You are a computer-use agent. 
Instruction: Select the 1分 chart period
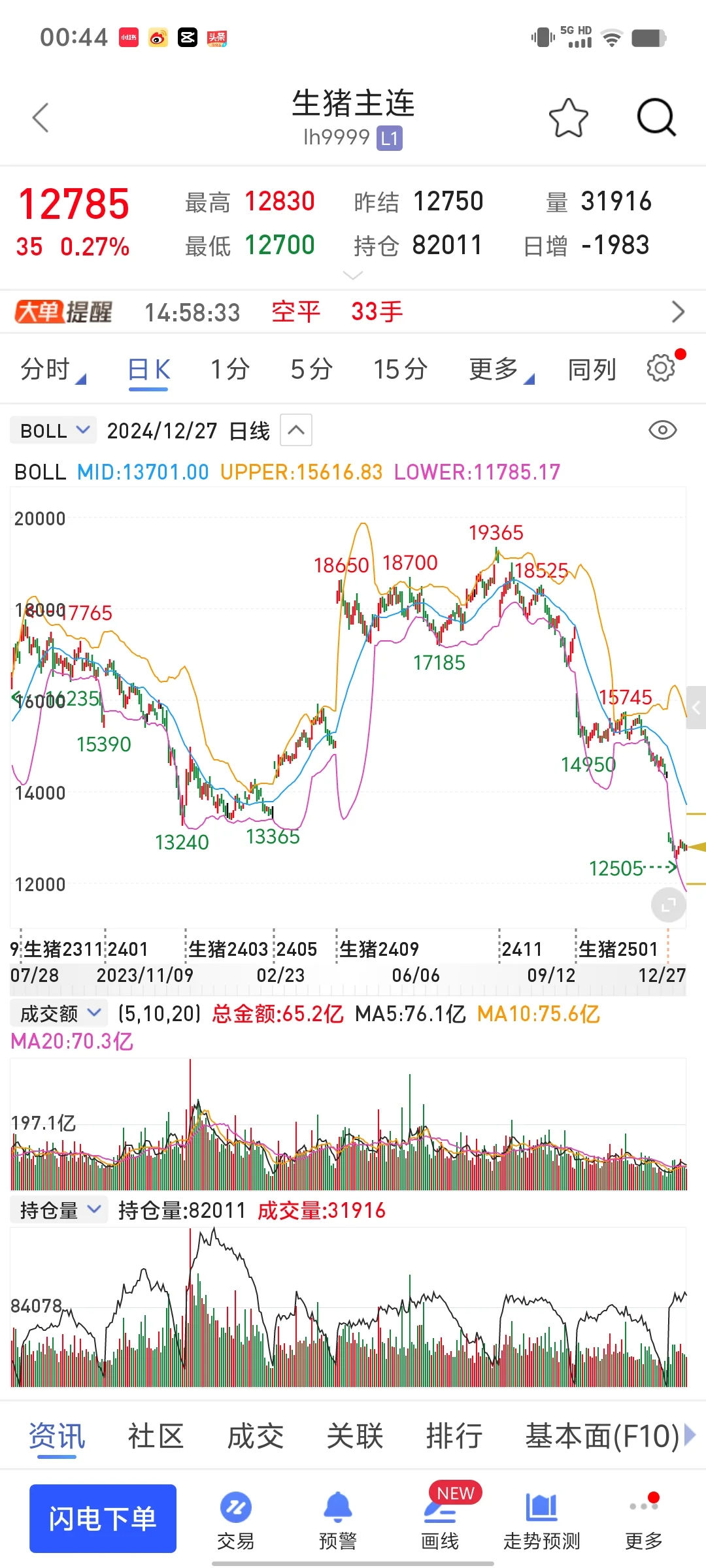[x=229, y=370]
